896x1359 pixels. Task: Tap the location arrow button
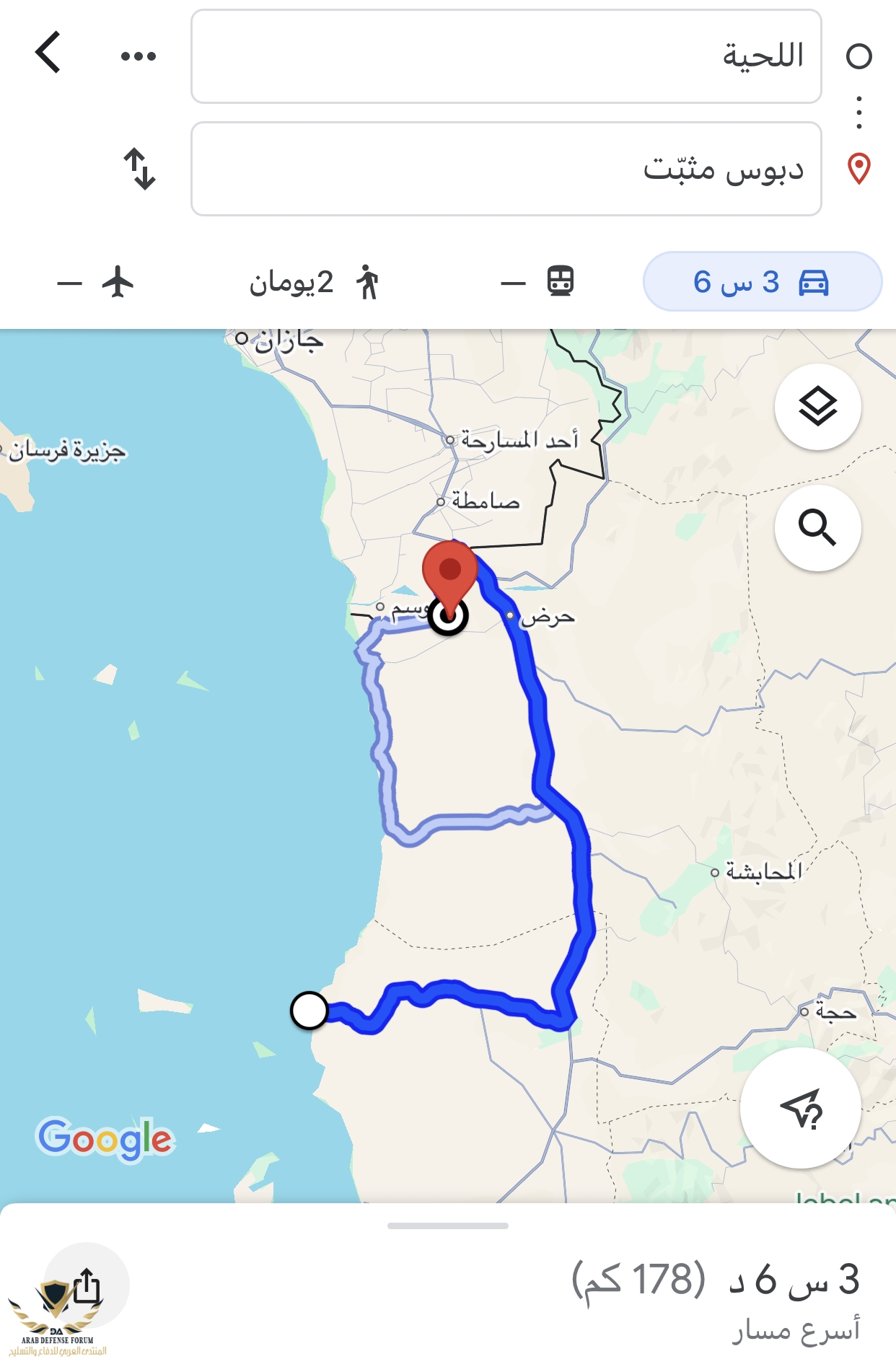(801, 1108)
